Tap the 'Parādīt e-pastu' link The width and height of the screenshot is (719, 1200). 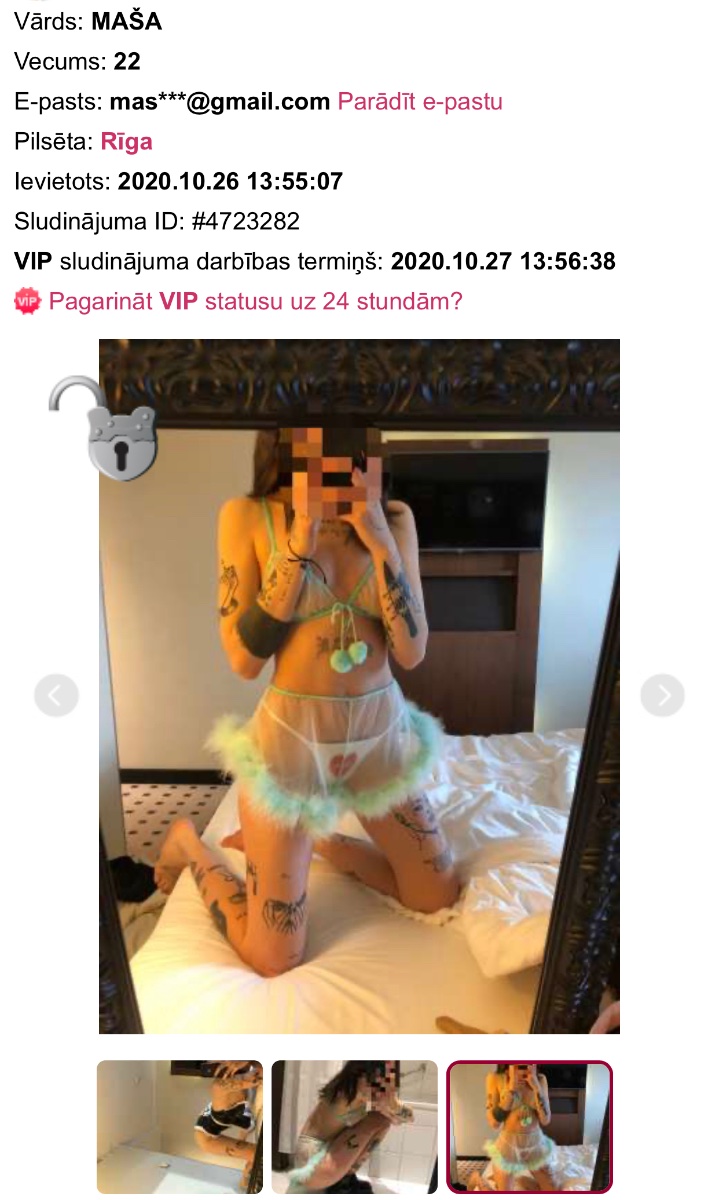(x=419, y=101)
